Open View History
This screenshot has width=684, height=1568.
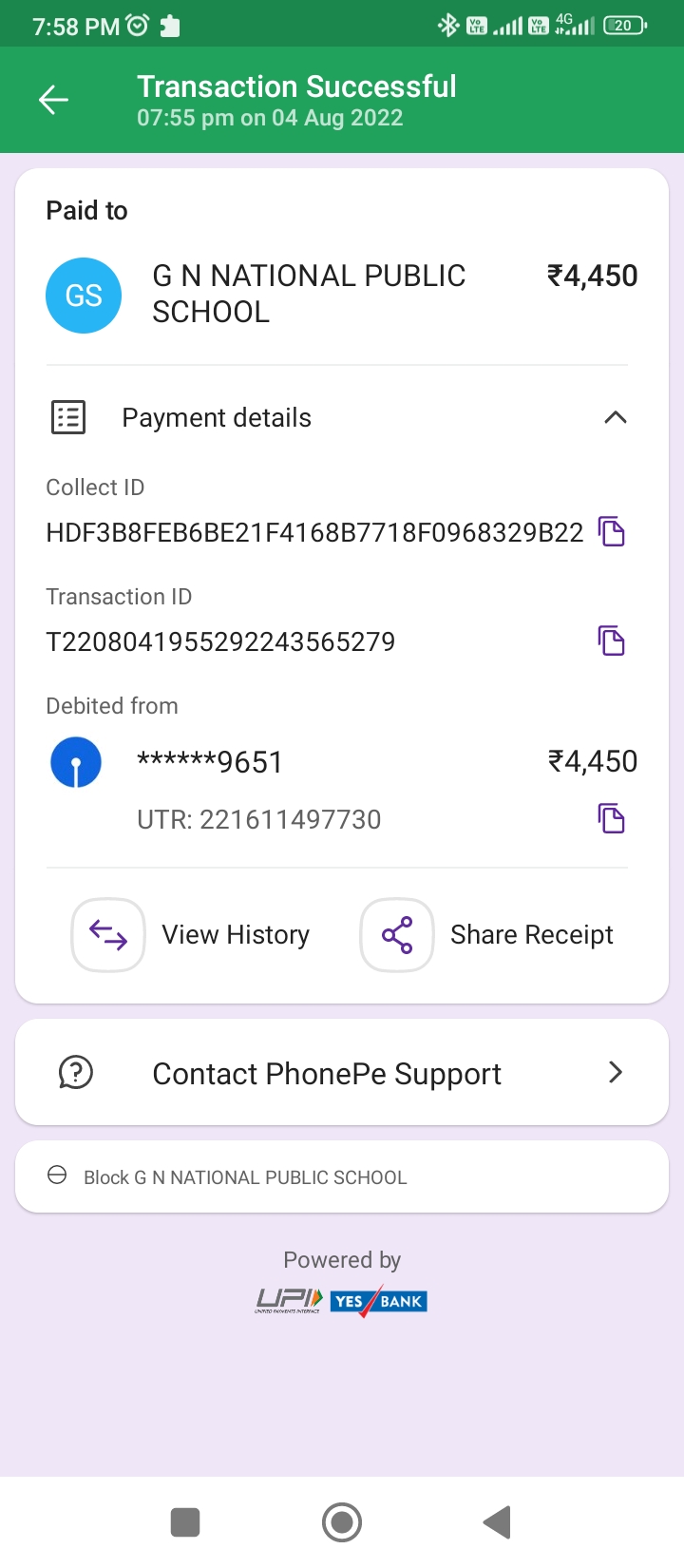pos(191,935)
